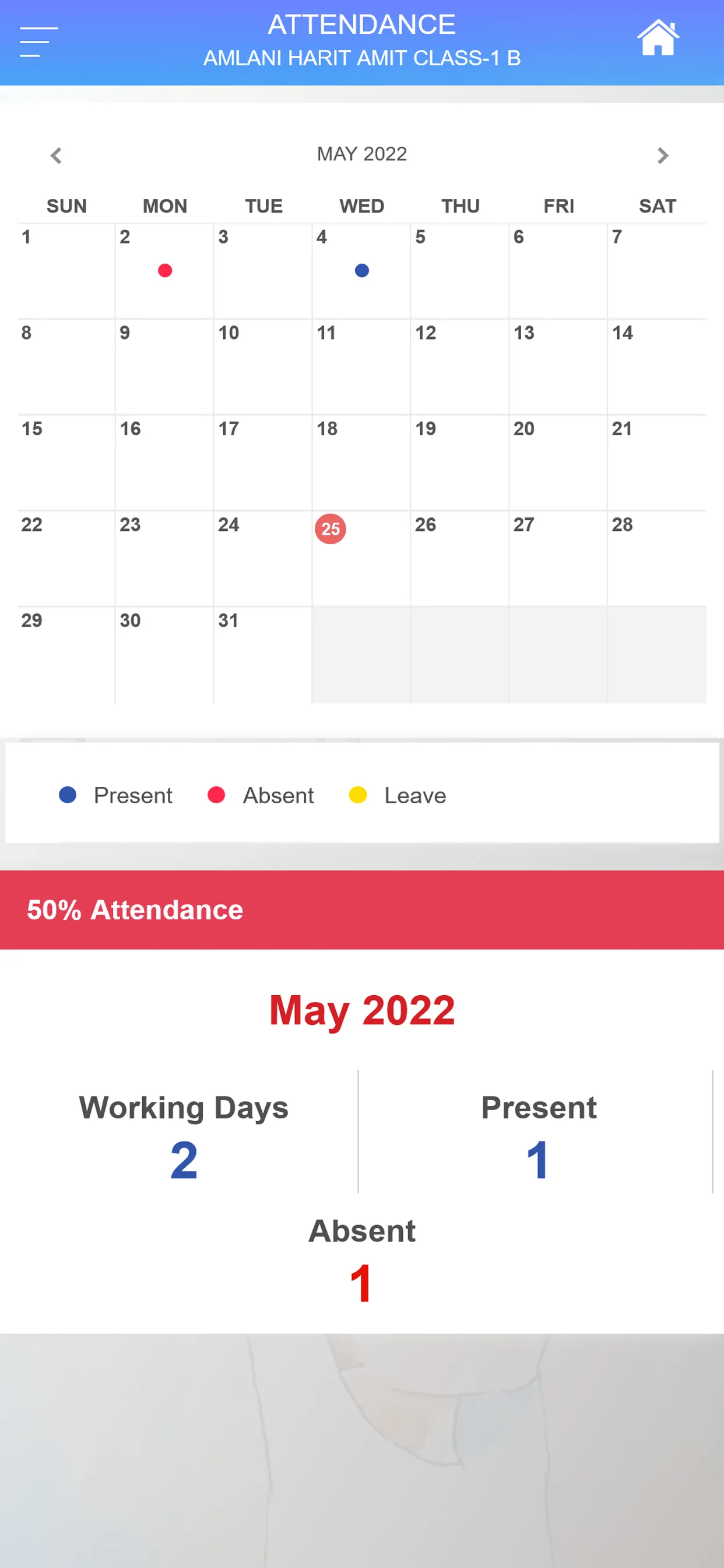Select date 13 on calendar

coord(557,366)
